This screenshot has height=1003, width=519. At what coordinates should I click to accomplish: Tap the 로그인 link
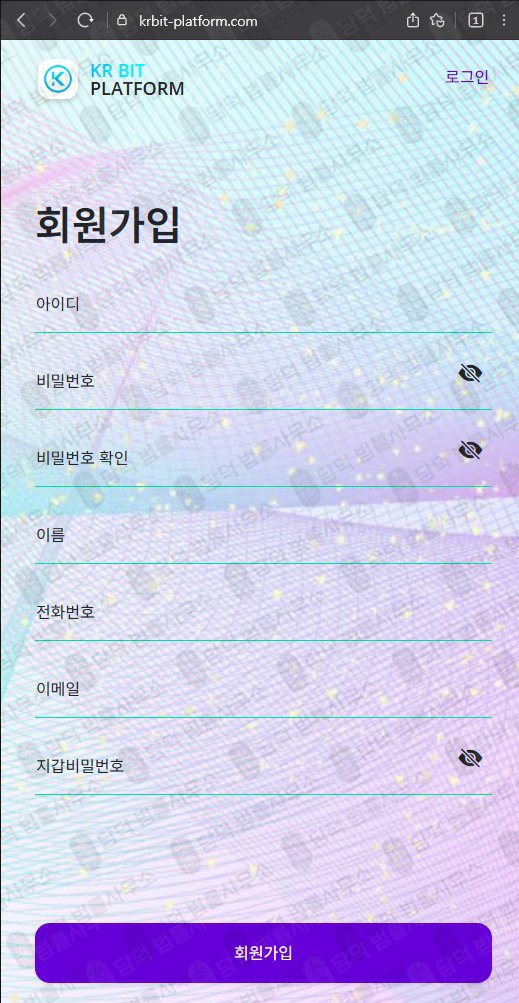pyautogui.click(x=467, y=77)
